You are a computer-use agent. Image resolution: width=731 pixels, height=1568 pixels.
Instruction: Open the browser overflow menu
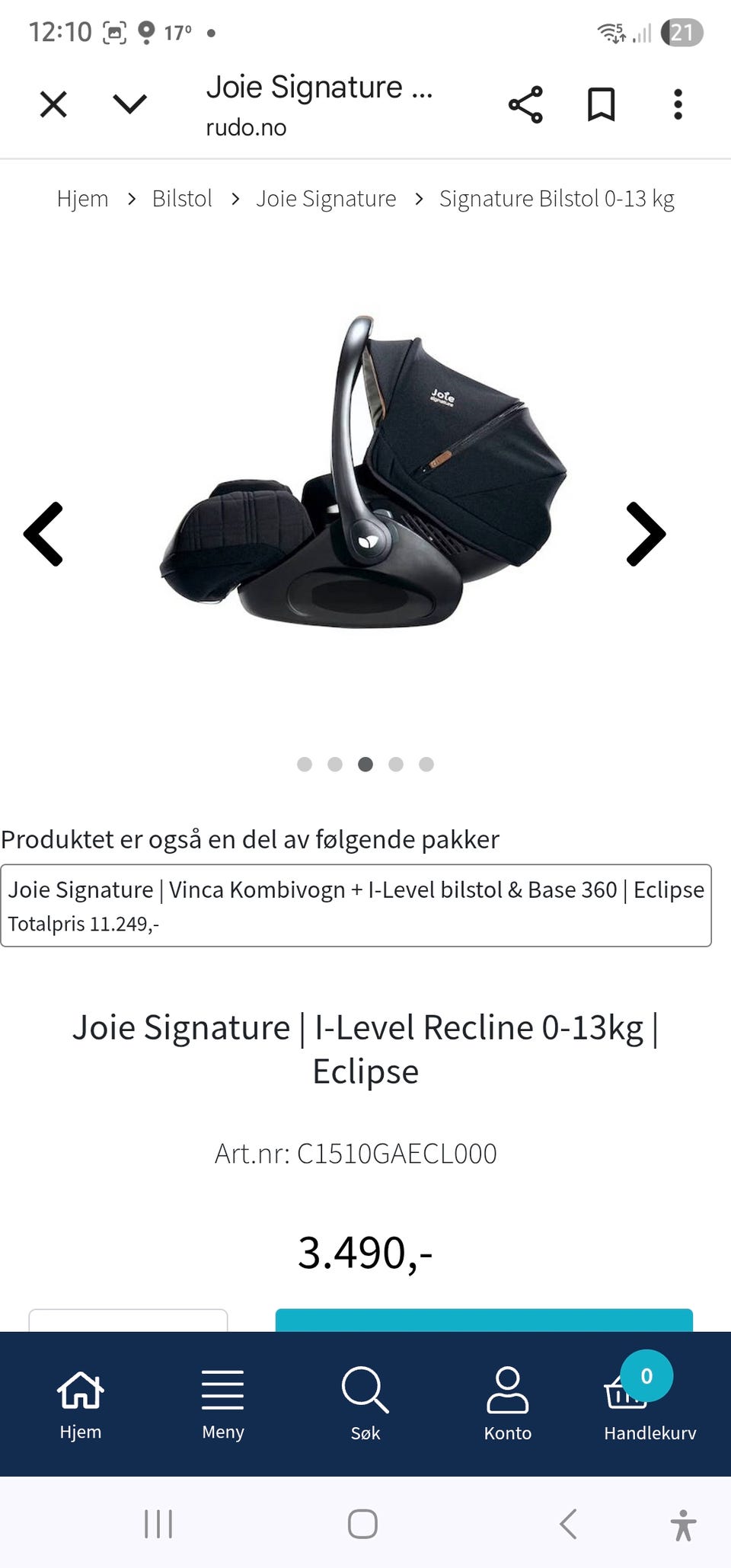point(678,104)
